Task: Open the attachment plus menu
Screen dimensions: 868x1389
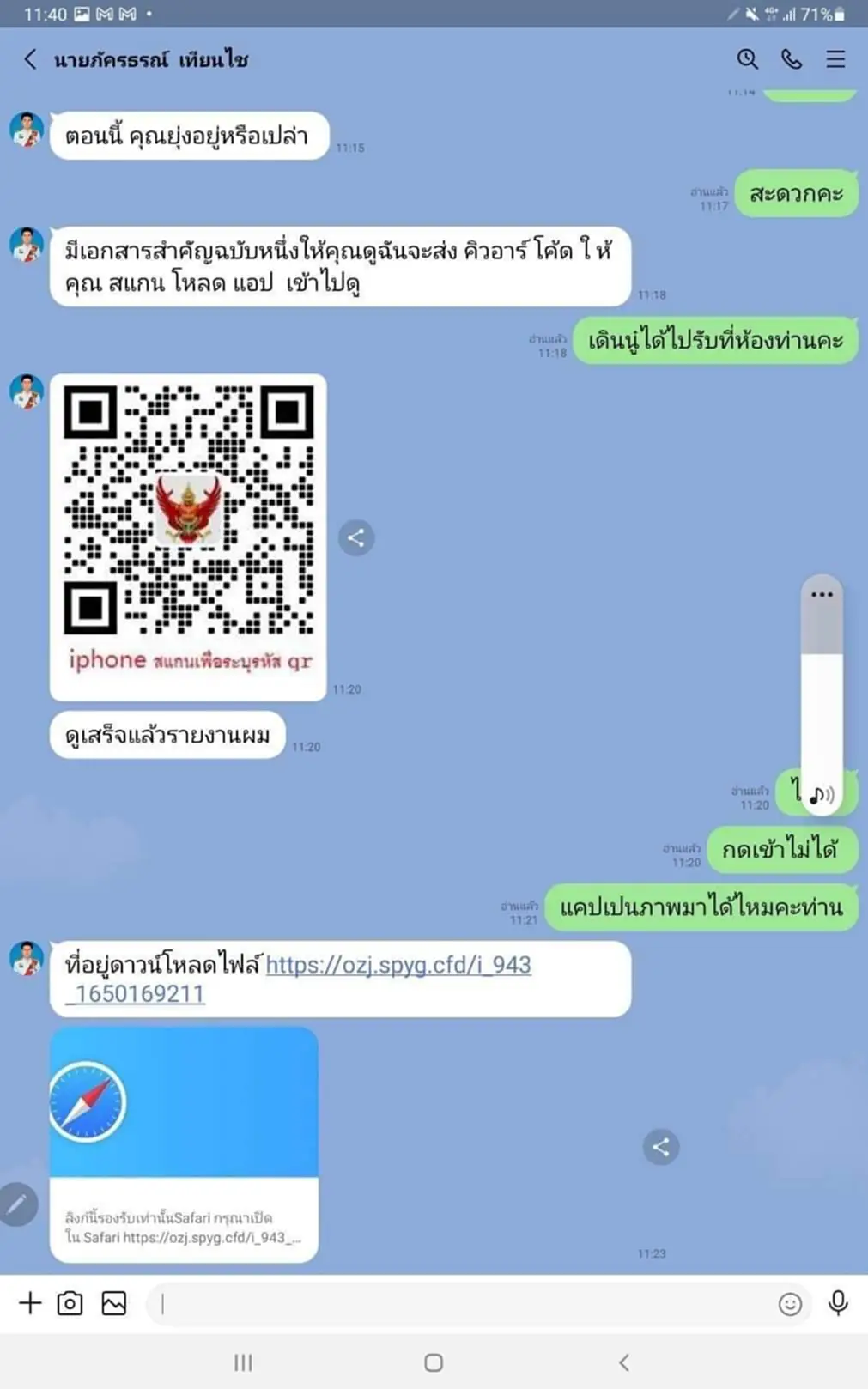Action: click(30, 1303)
